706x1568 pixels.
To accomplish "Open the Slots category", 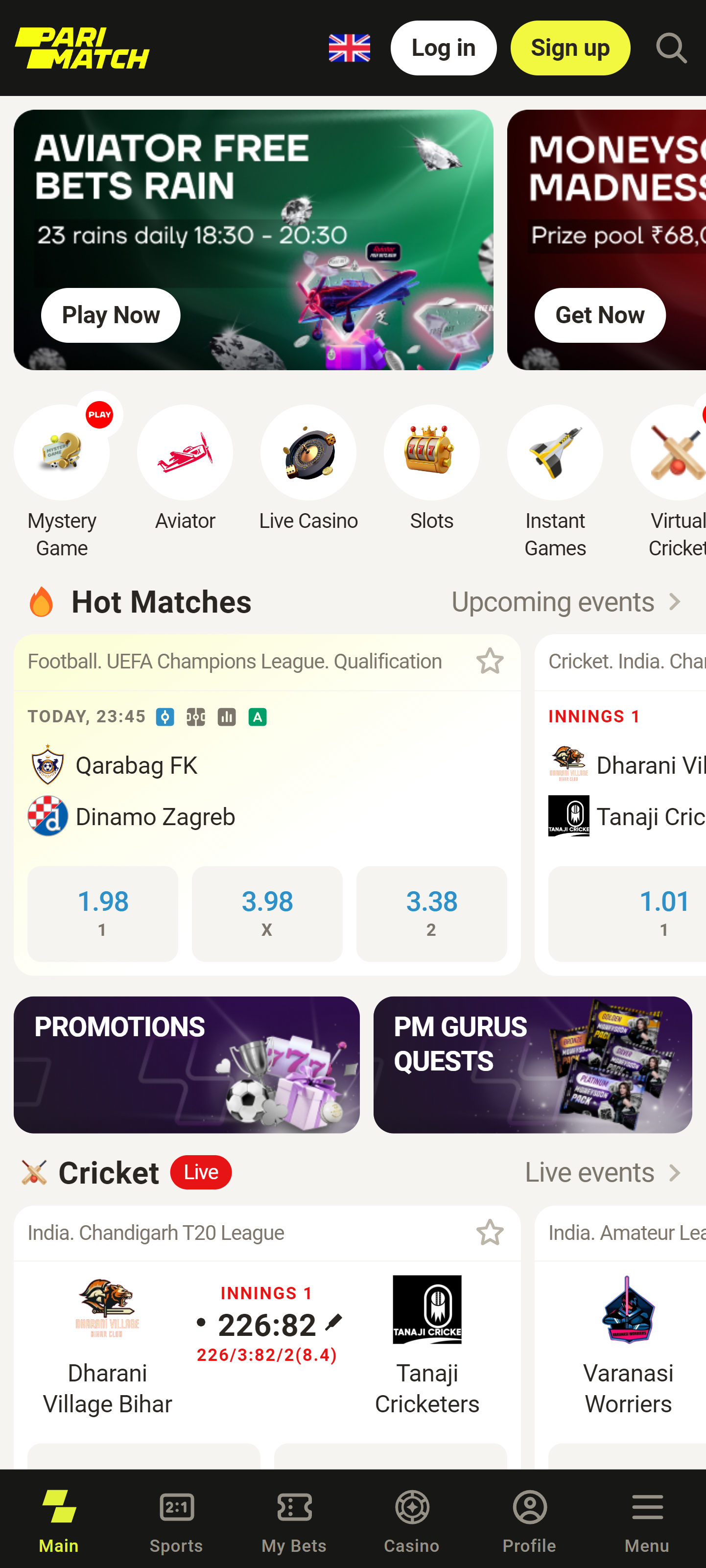I will [431, 453].
